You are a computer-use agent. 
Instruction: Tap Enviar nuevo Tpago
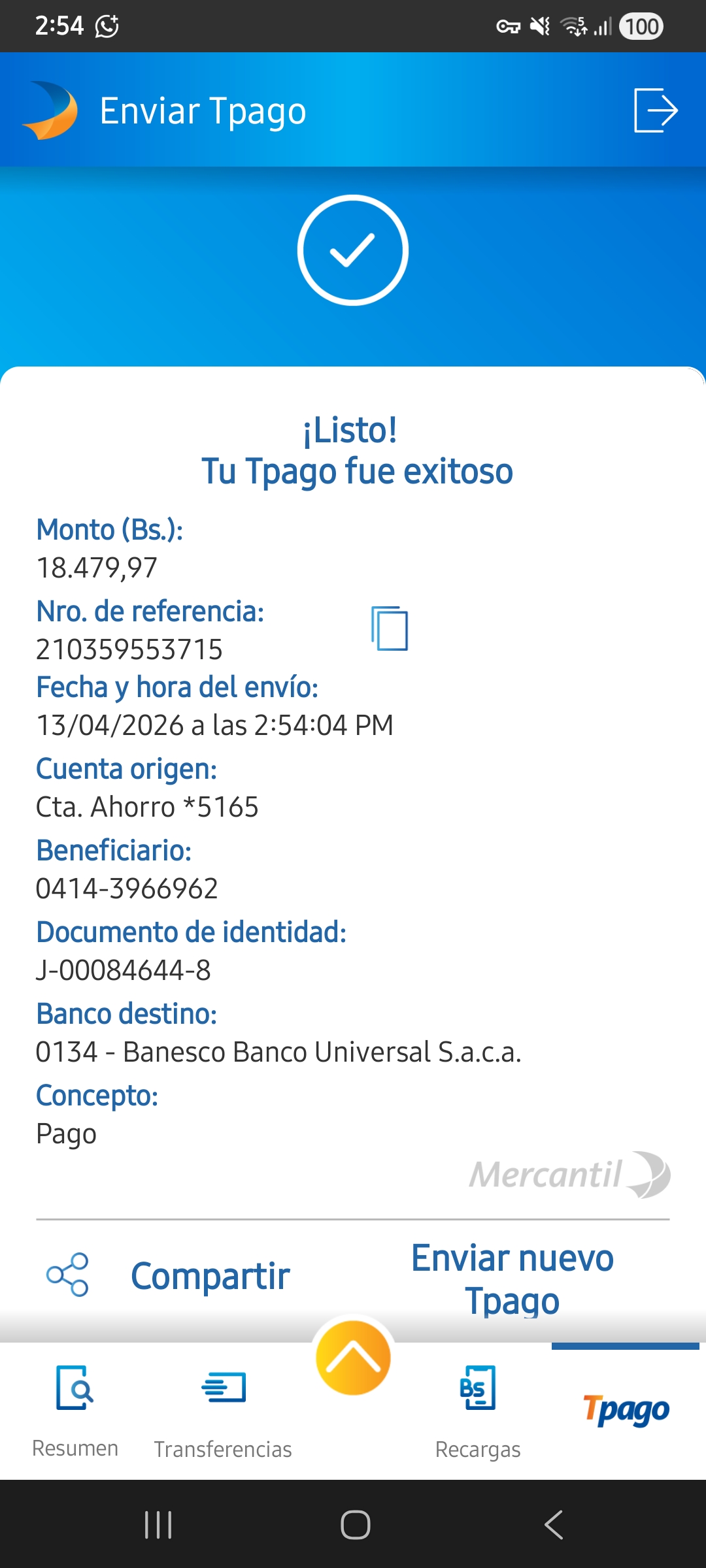click(513, 1279)
